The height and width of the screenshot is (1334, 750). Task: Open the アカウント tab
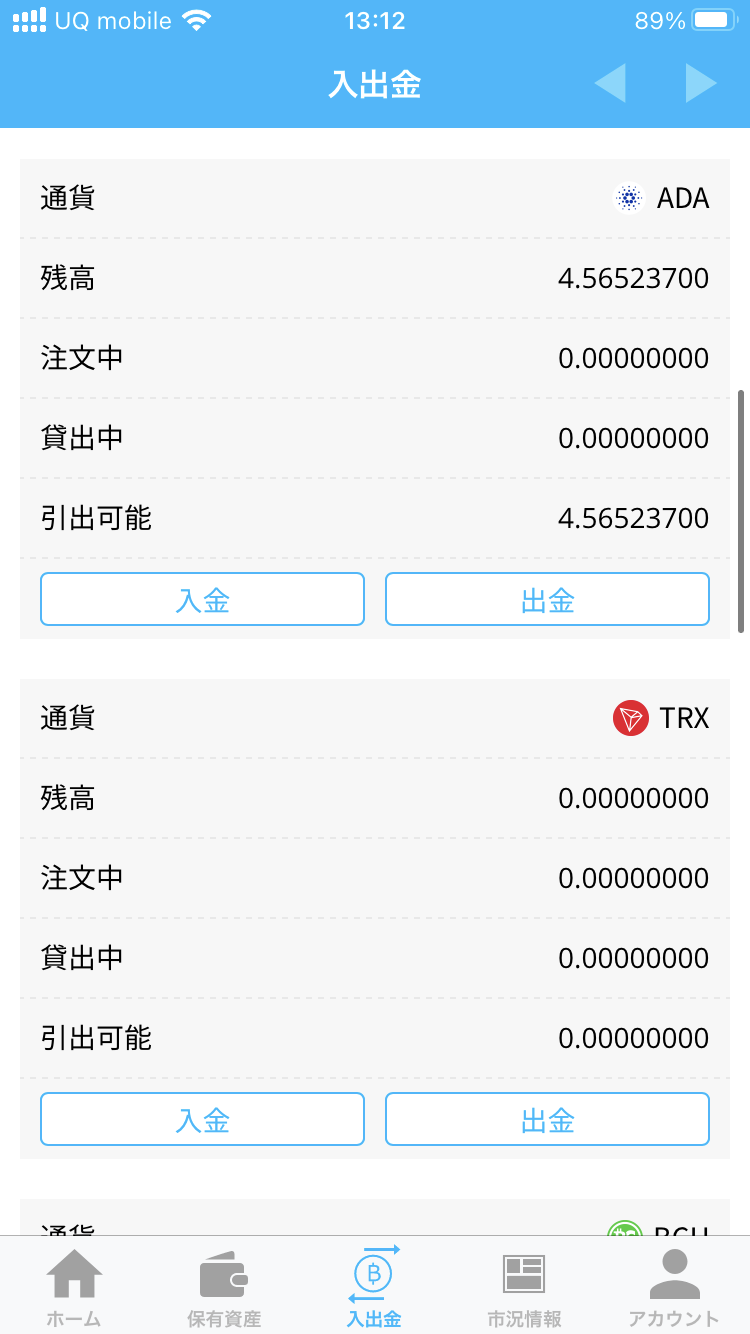674,1287
